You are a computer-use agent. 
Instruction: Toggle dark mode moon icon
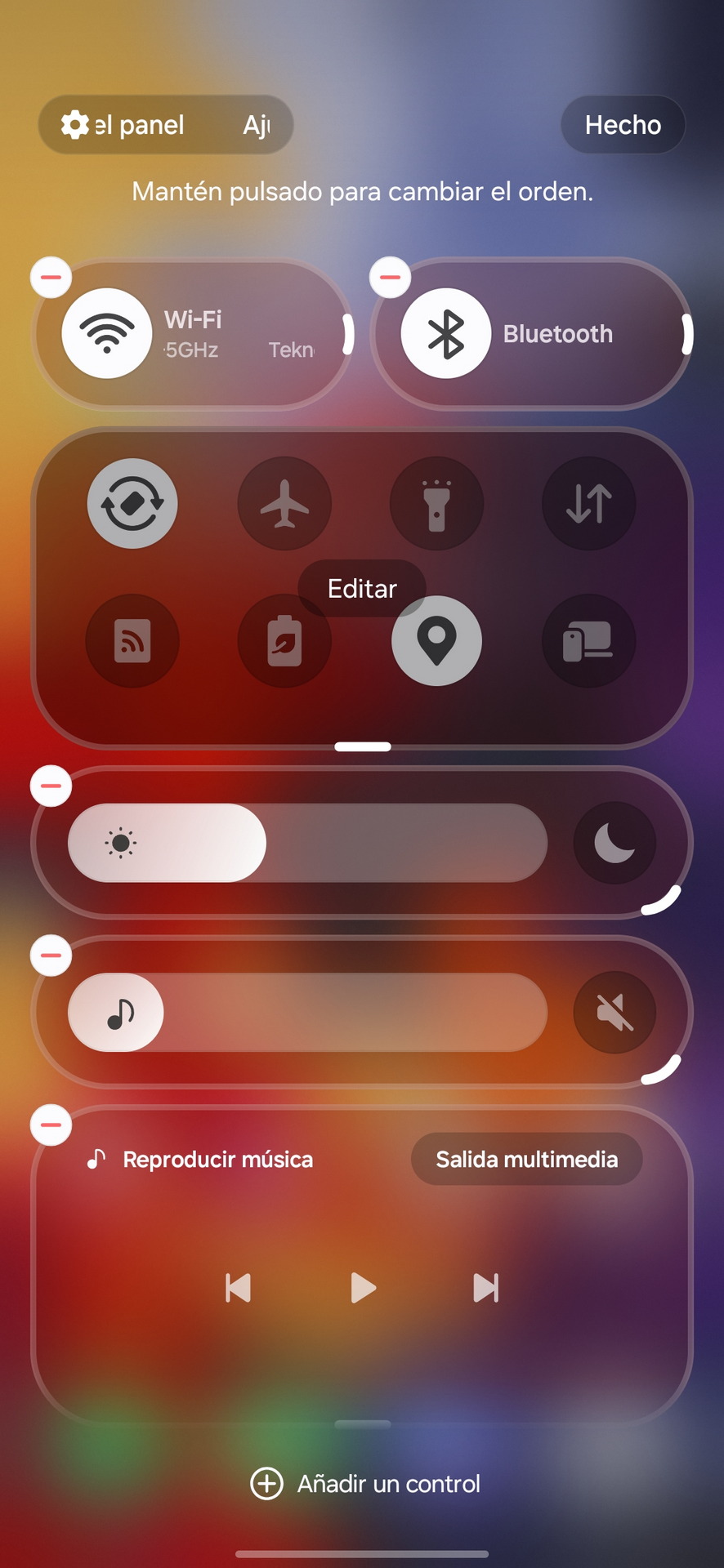615,843
